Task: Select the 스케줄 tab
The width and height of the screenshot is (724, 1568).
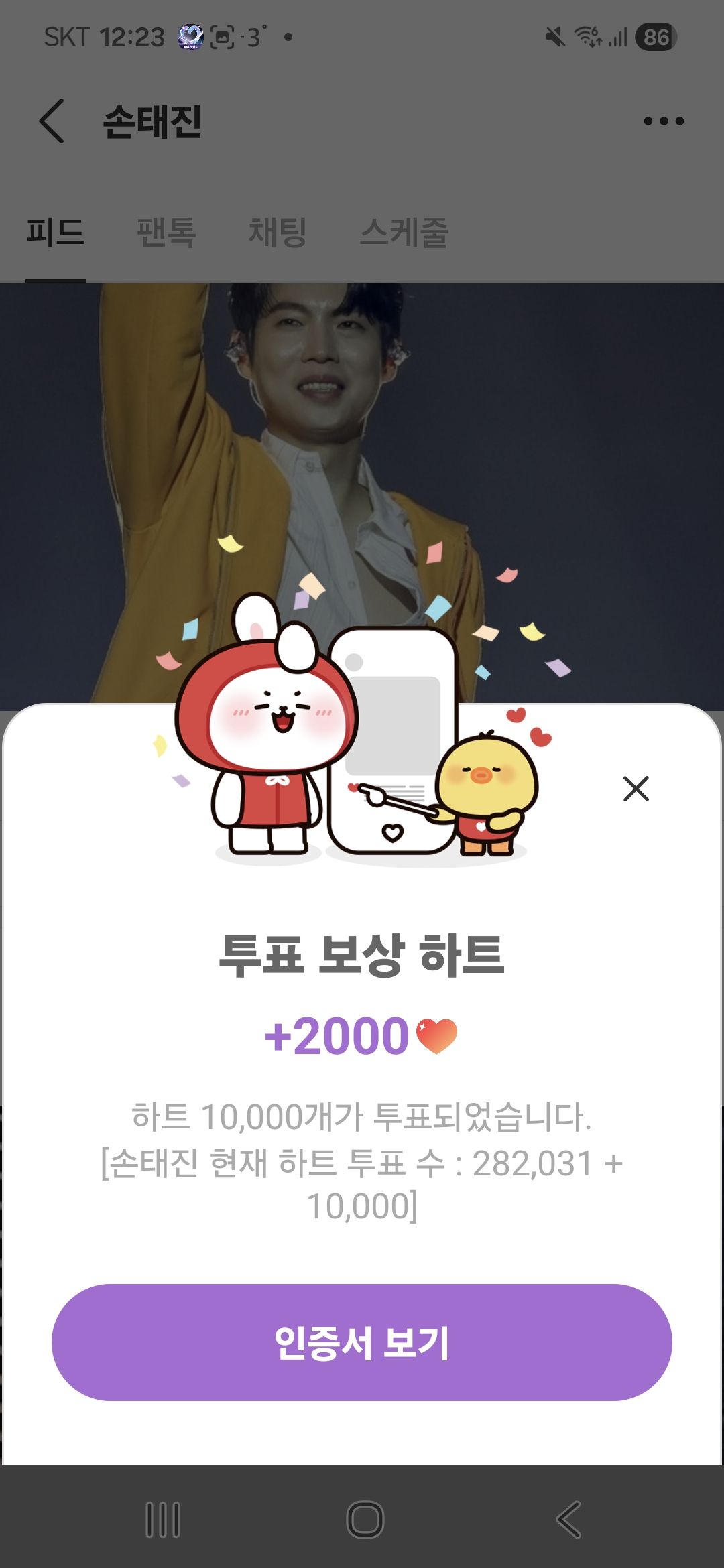Action: pos(404,233)
